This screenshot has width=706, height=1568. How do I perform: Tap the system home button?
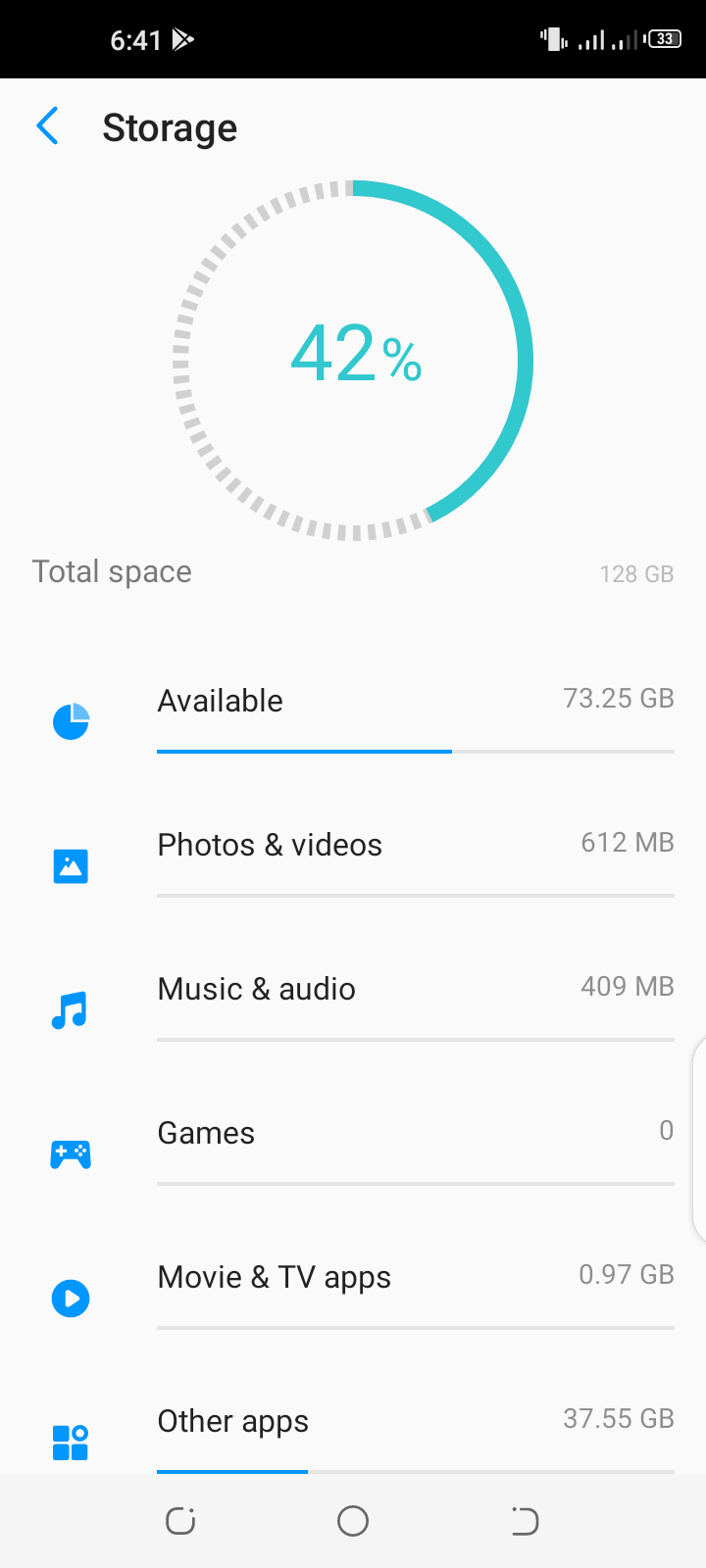click(353, 1521)
